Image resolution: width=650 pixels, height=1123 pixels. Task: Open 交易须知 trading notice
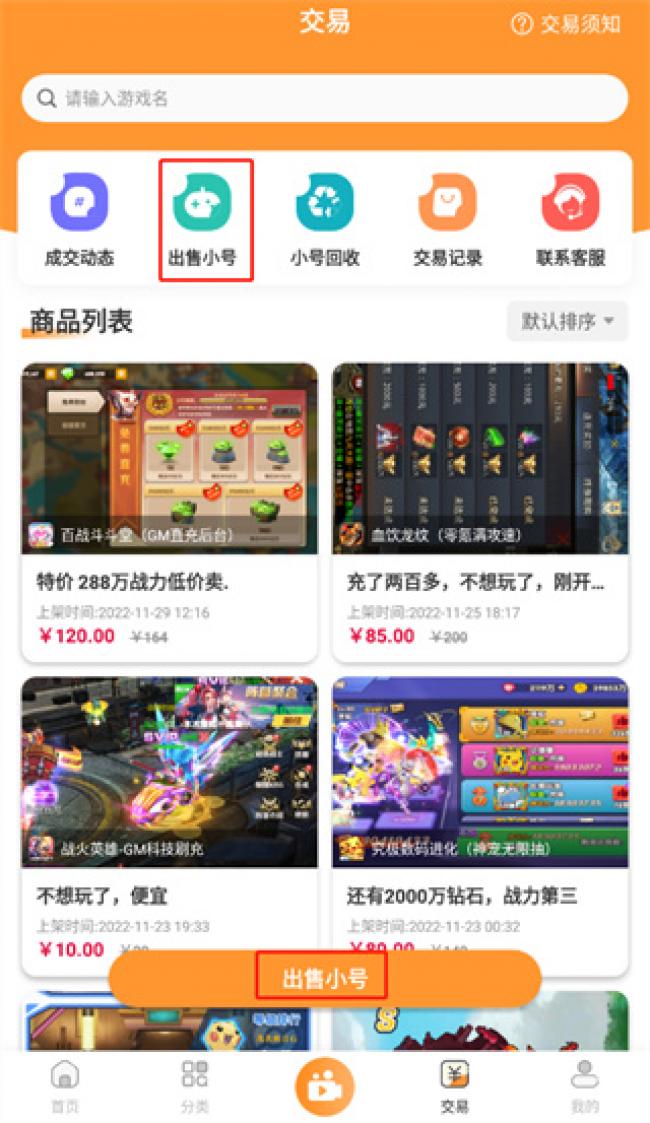(x=566, y=25)
